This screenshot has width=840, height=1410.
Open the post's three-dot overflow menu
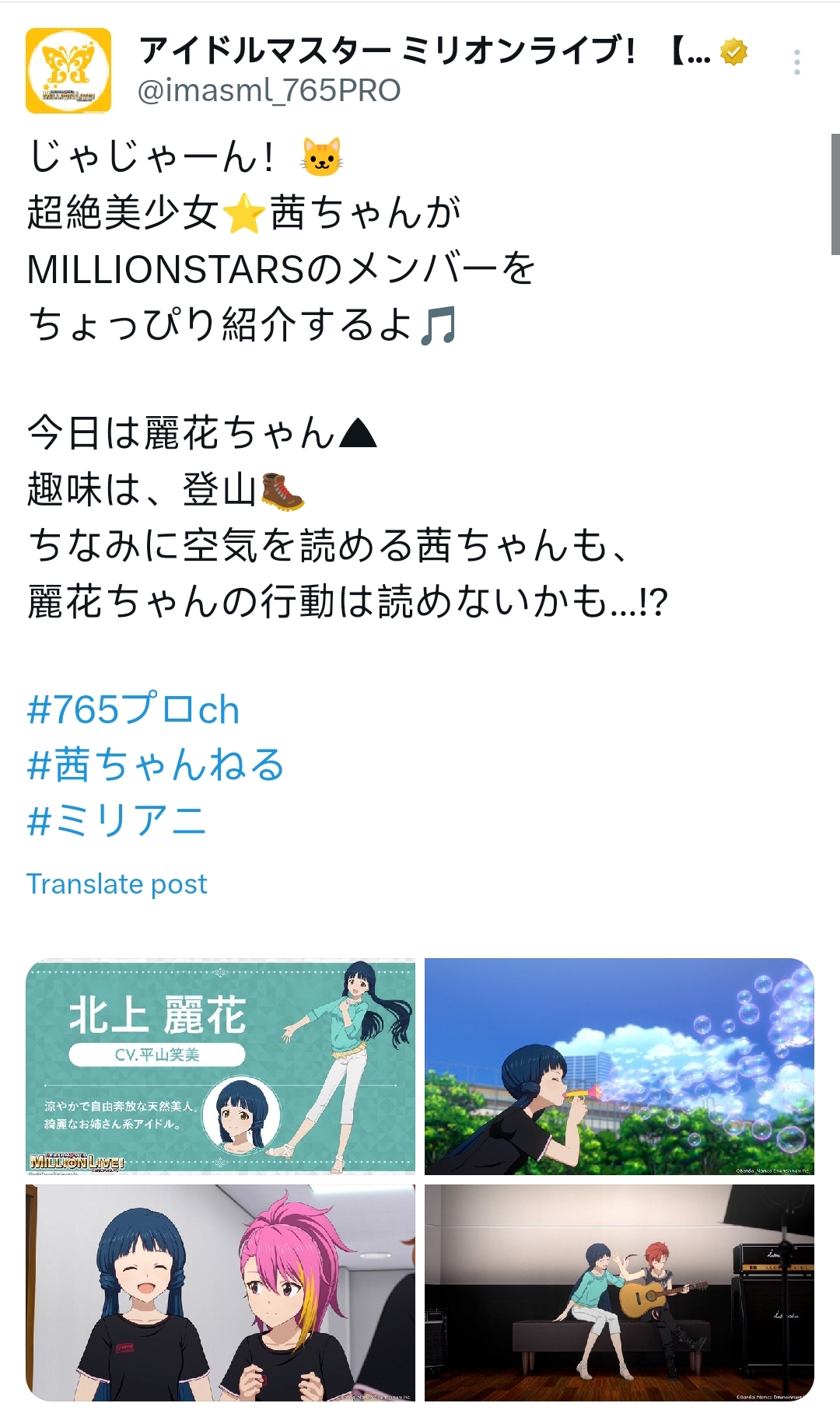(x=796, y=62)
